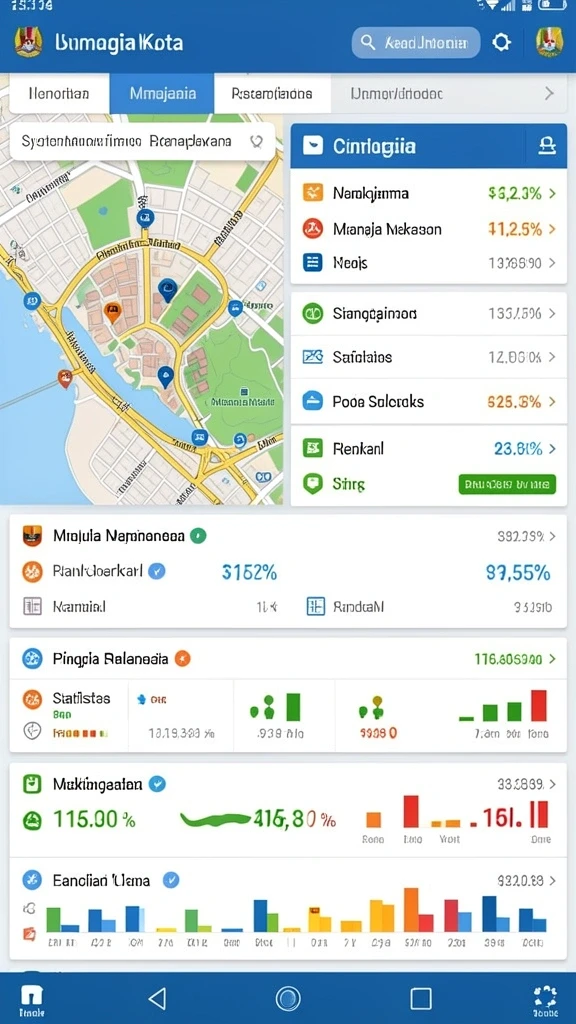
Task: Select the Mmajania tab
Action: [x=162, y=93]
